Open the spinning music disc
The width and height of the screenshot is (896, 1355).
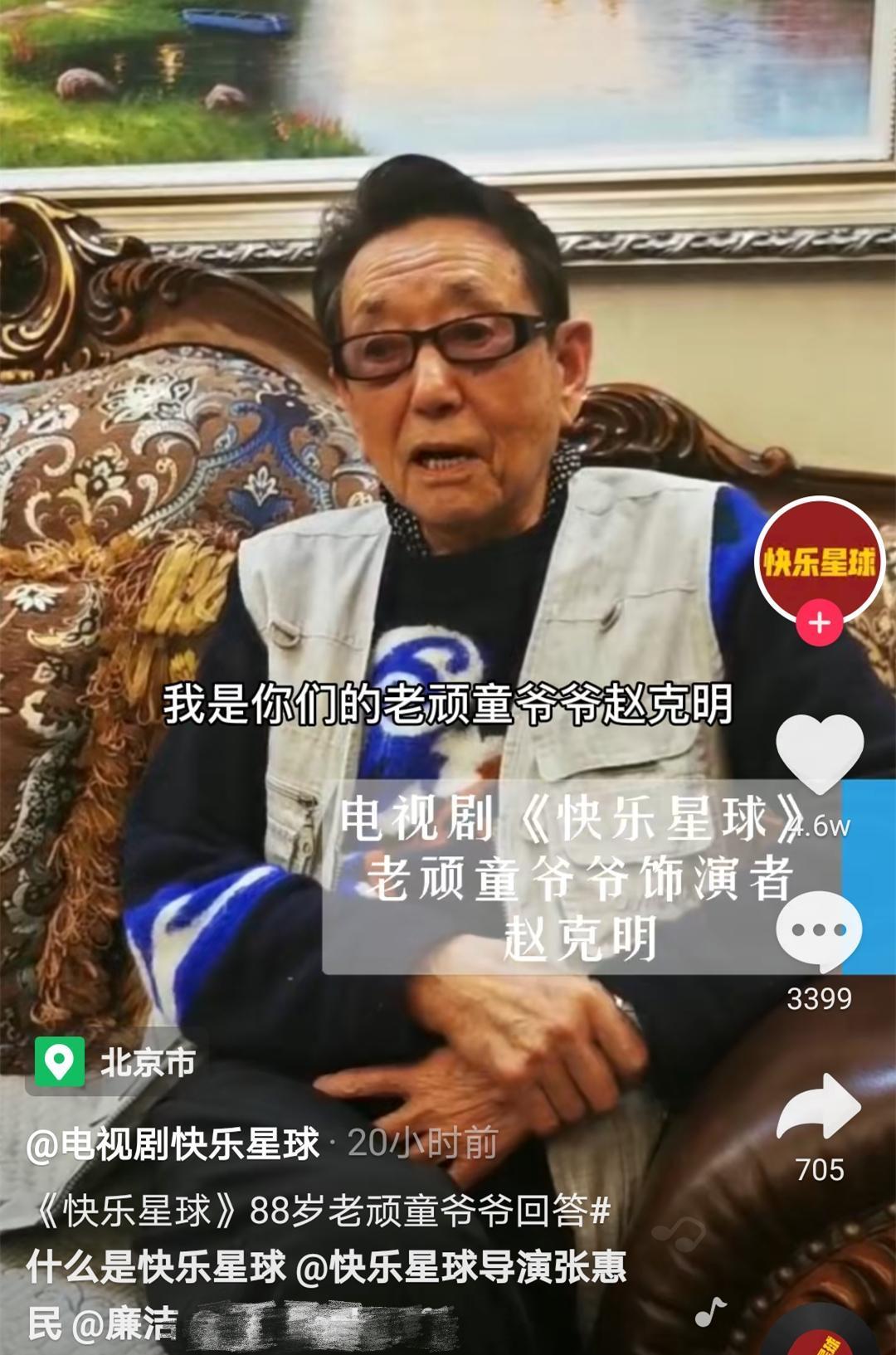[821, 1336]
